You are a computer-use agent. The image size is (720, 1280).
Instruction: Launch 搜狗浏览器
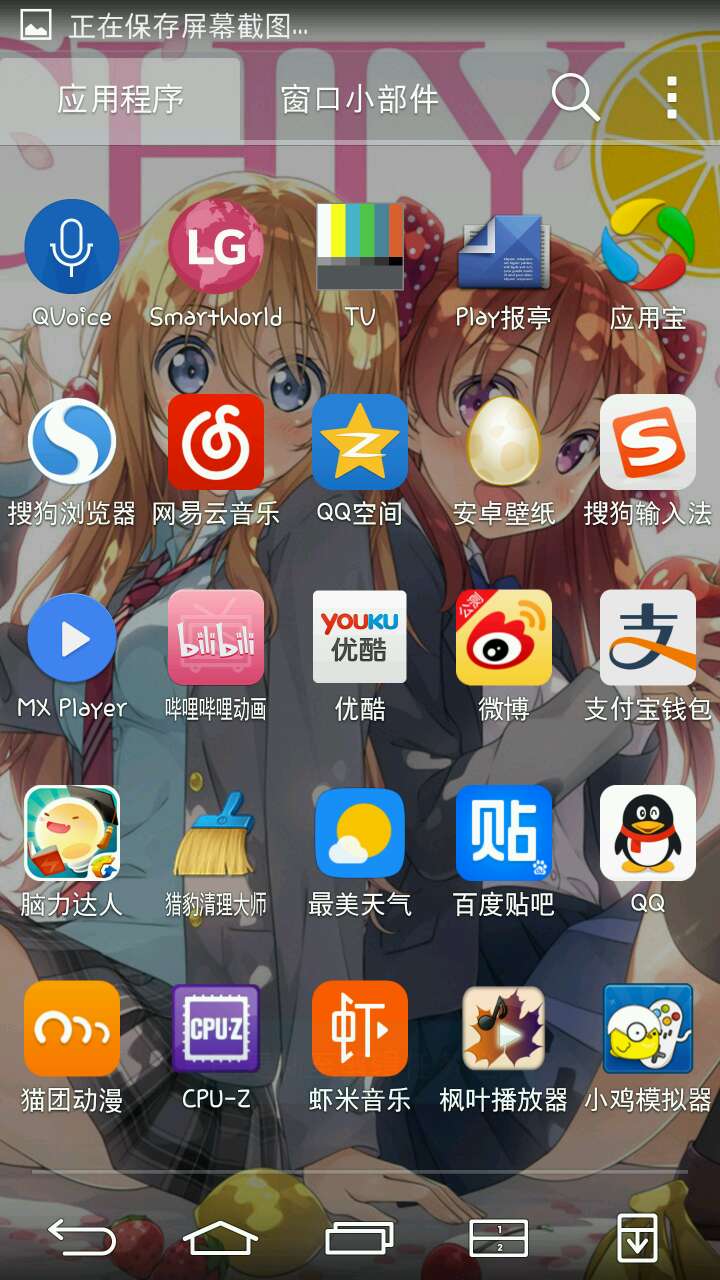(x=72, y=442)
